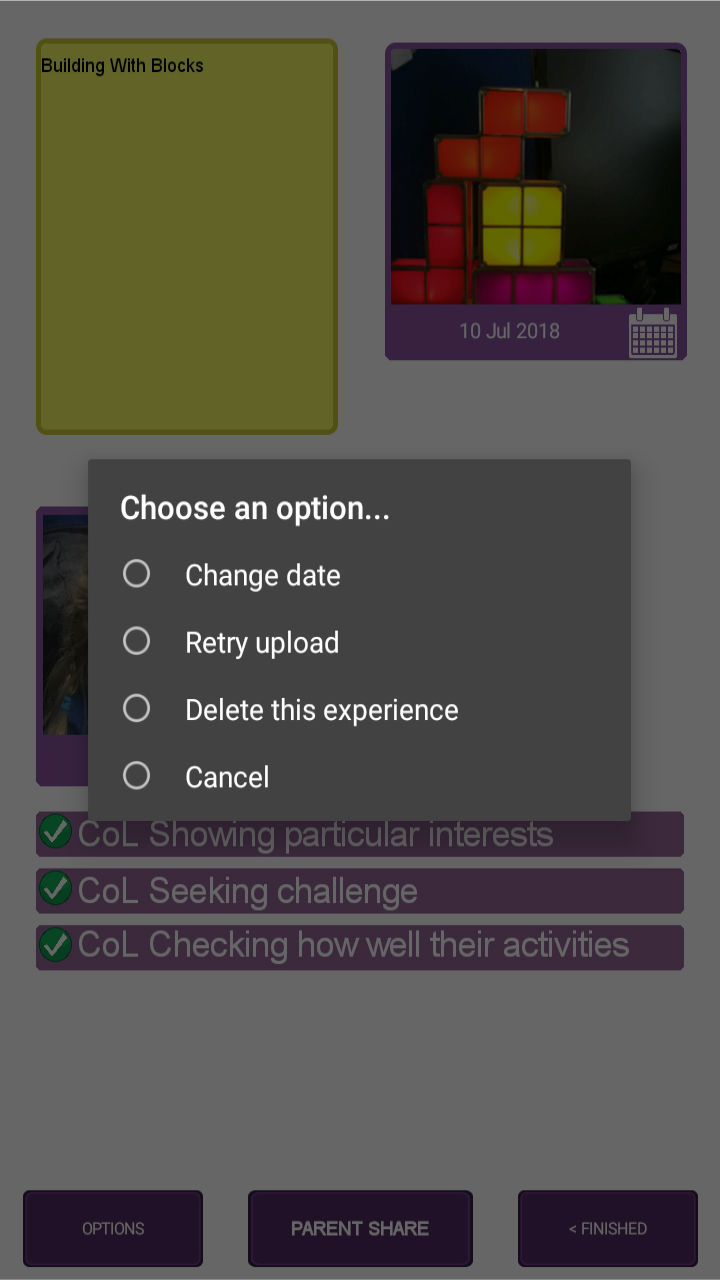Choose Retry upload
720x1280 pixels.
point(262,642)
